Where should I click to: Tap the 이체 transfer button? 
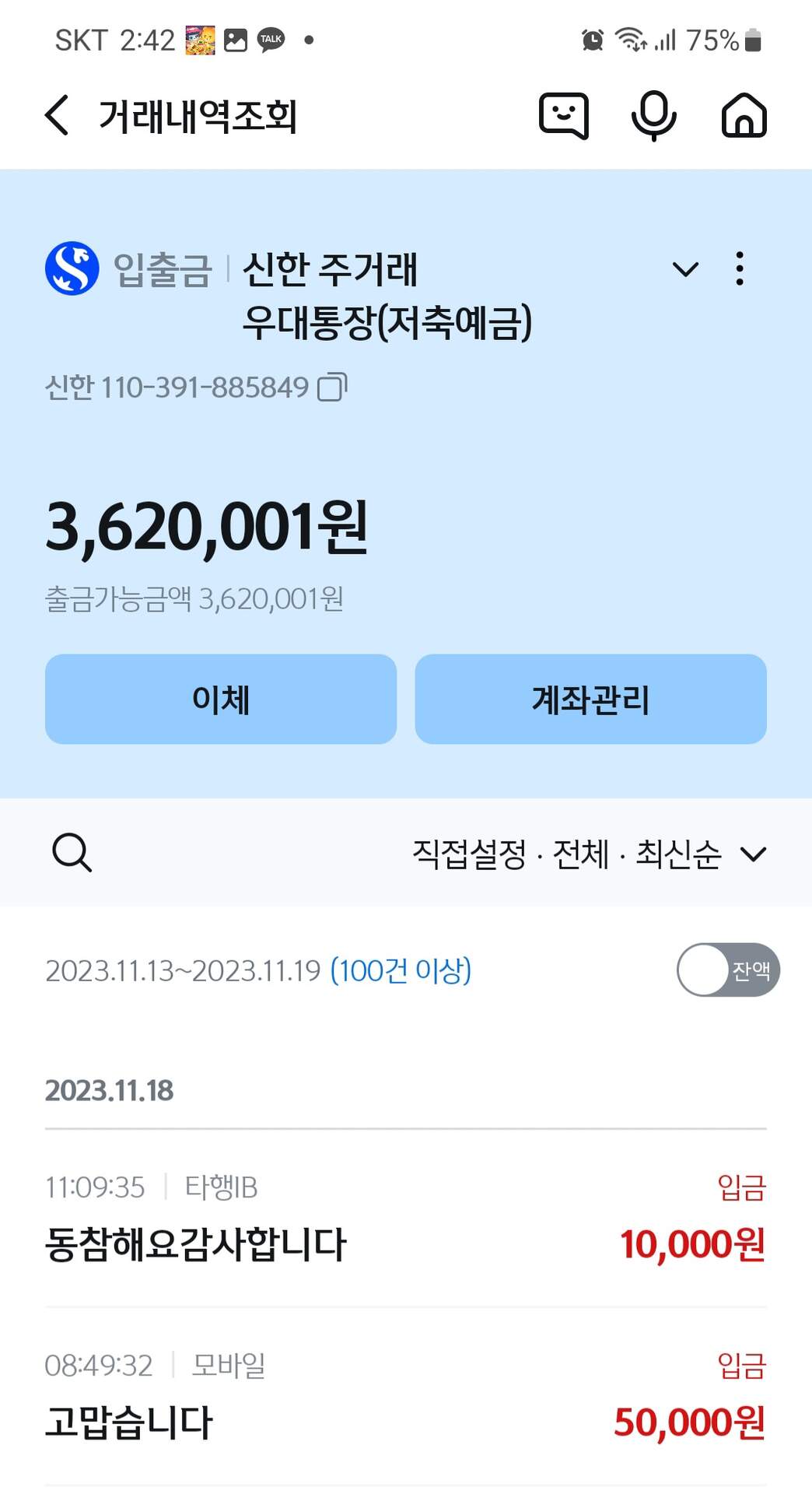click(221, 699)
